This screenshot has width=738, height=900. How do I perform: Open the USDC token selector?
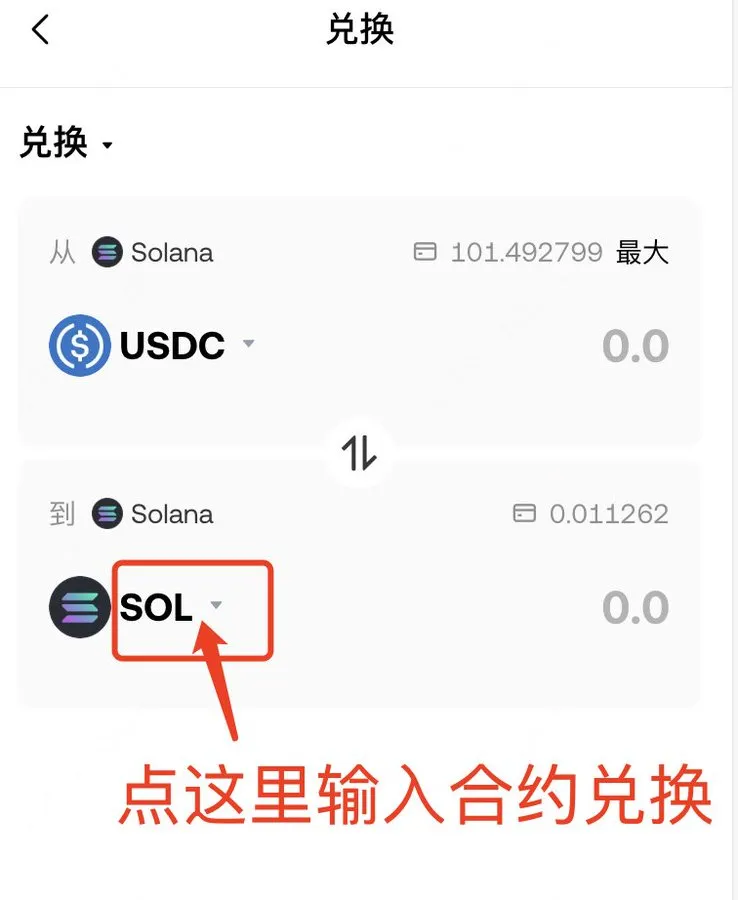point(172,346)
